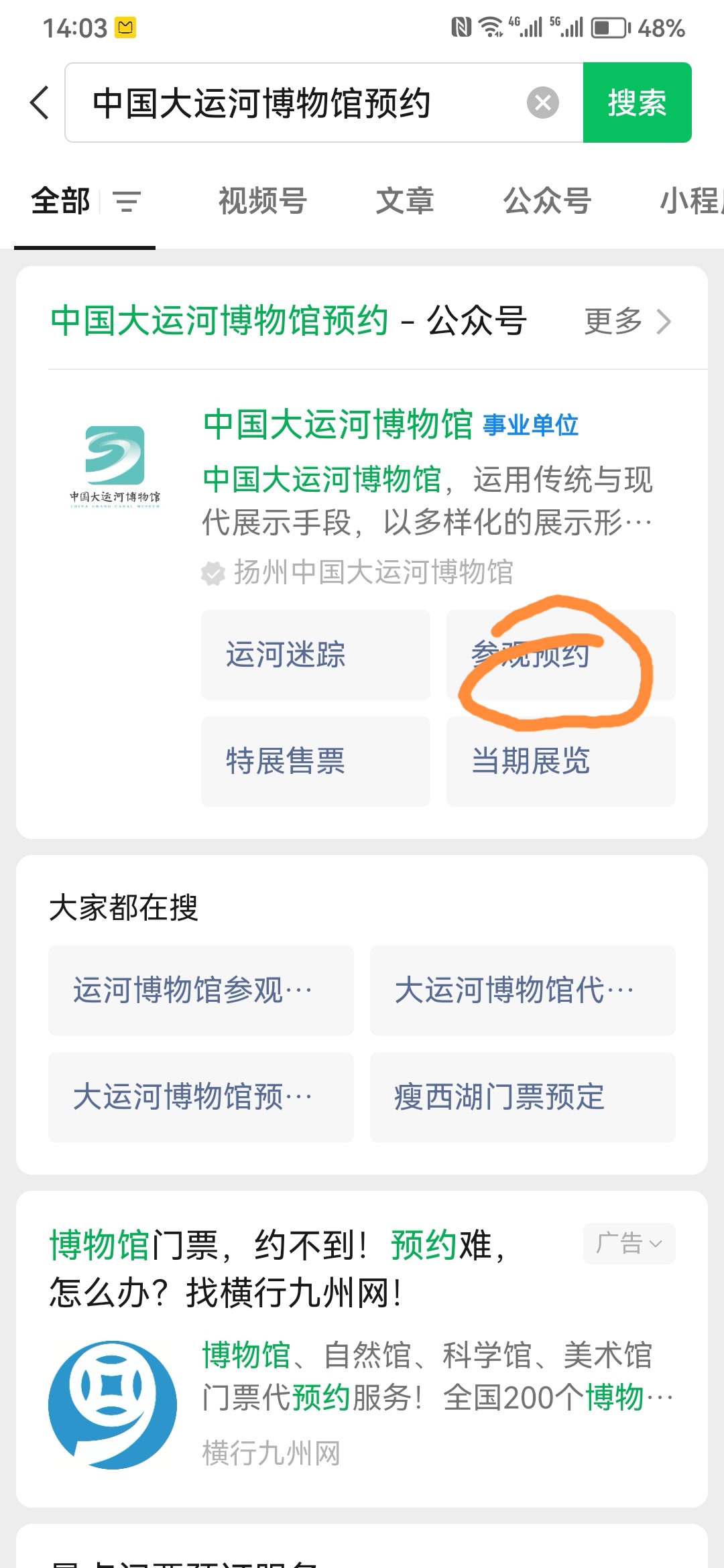Switch to the 视频号 tab

263,201
